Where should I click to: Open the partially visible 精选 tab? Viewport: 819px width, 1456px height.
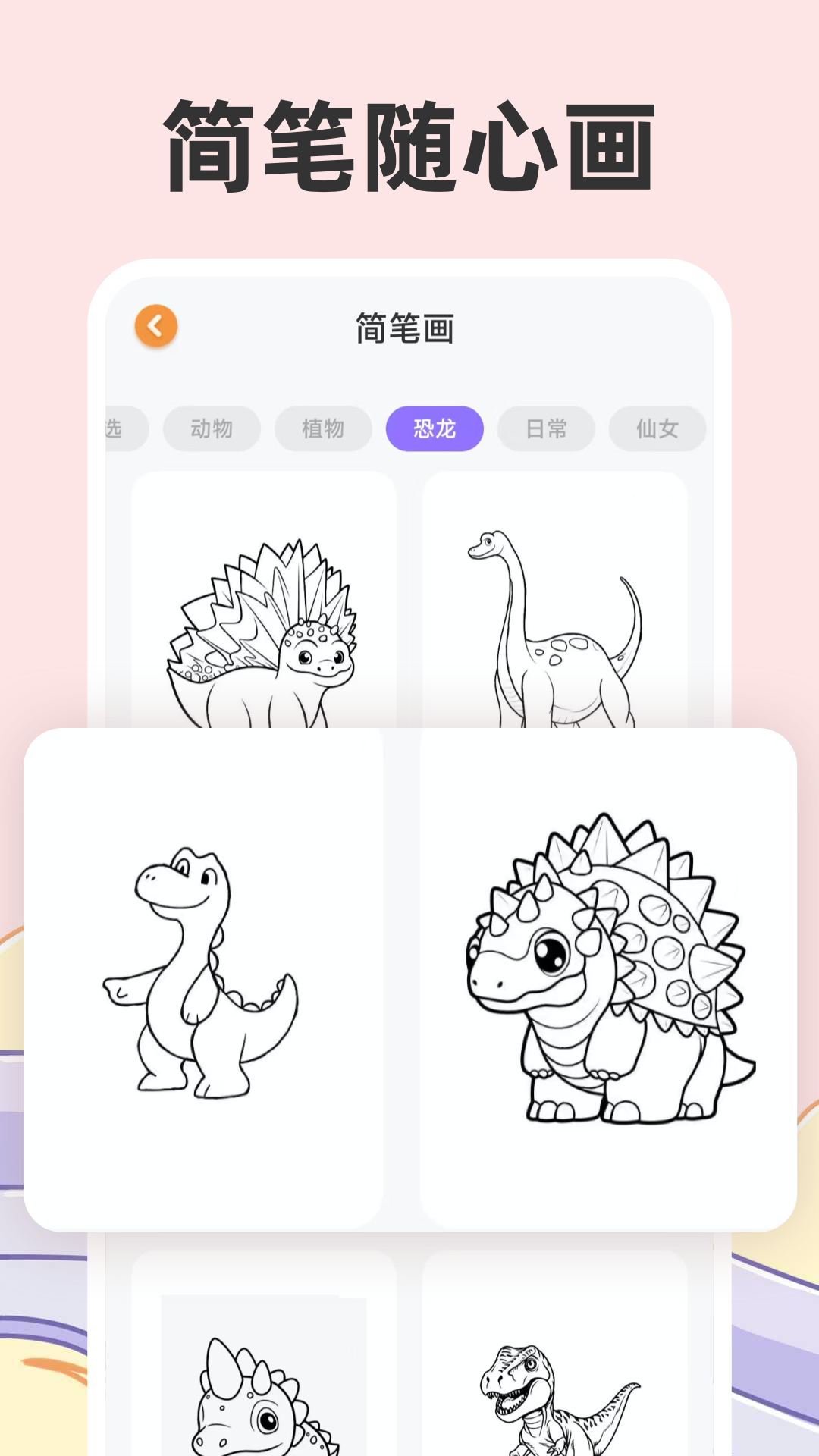click(x=118, y=428)
